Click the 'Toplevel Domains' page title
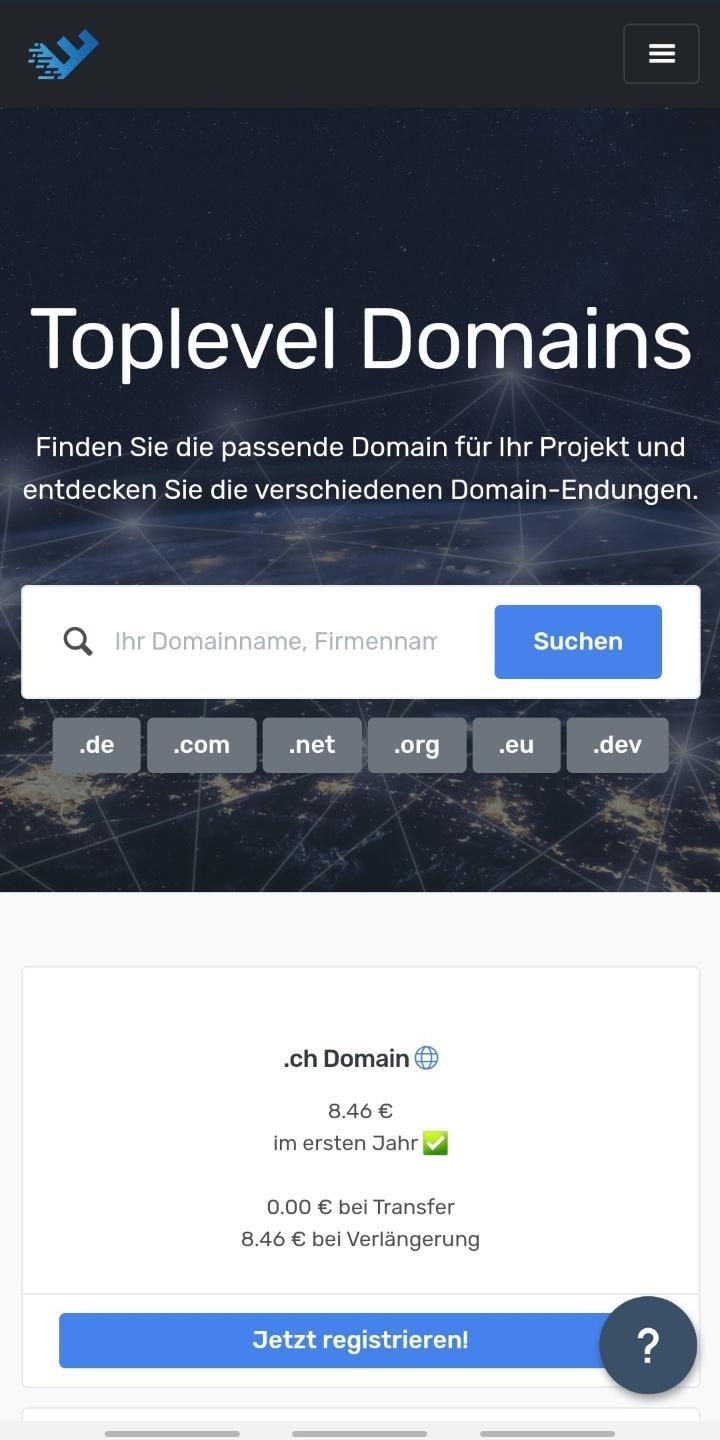Viewport: 720px width, 1440px height. [x=360, y=340]
